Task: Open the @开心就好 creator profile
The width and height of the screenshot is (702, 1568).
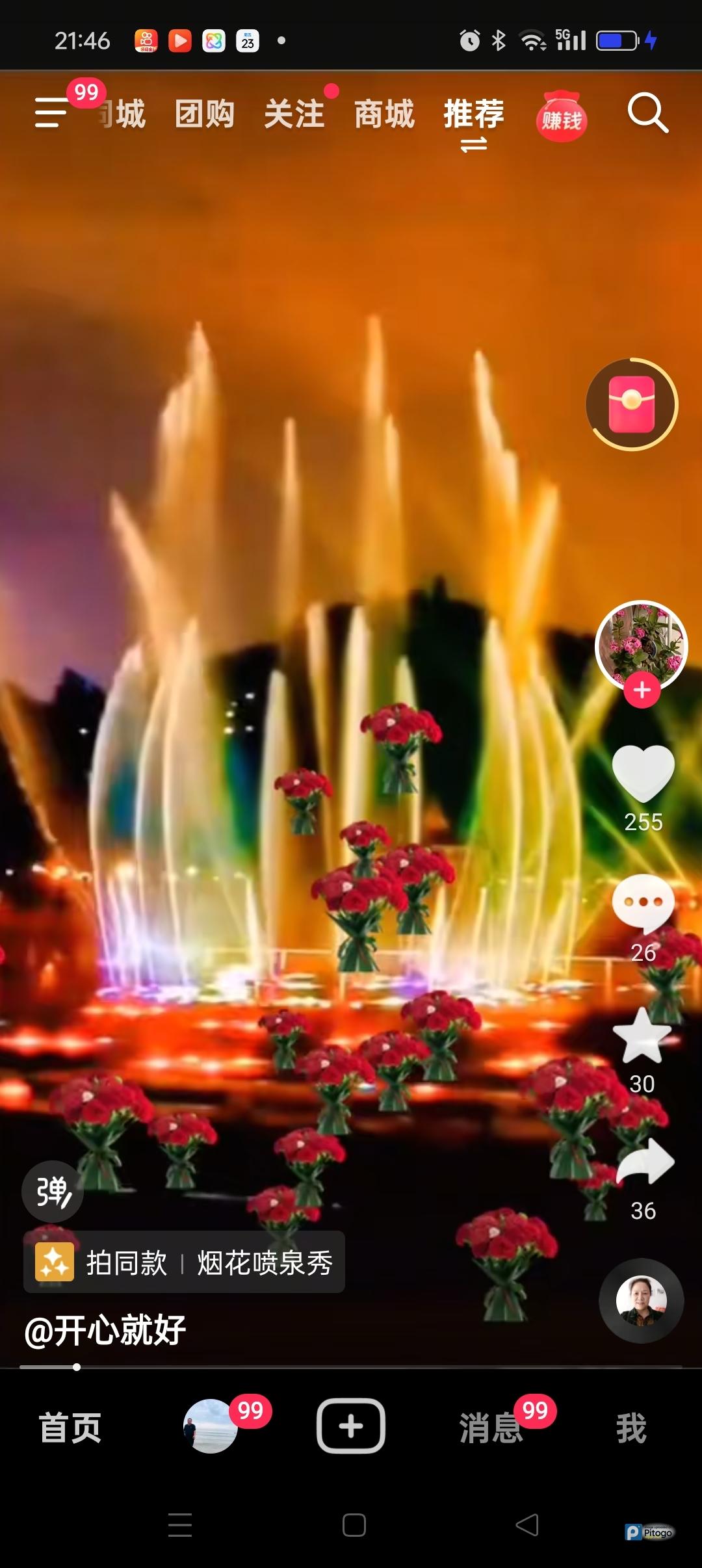Action: coord(105,1329)
